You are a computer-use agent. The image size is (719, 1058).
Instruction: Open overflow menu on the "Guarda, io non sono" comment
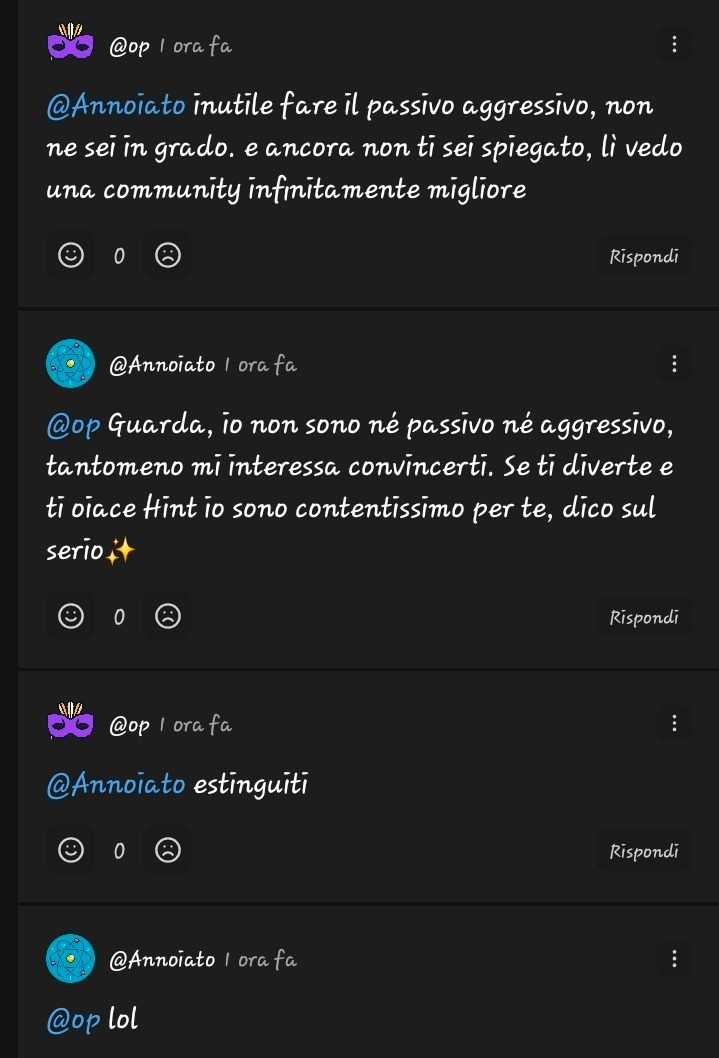(x=674, y=364)
